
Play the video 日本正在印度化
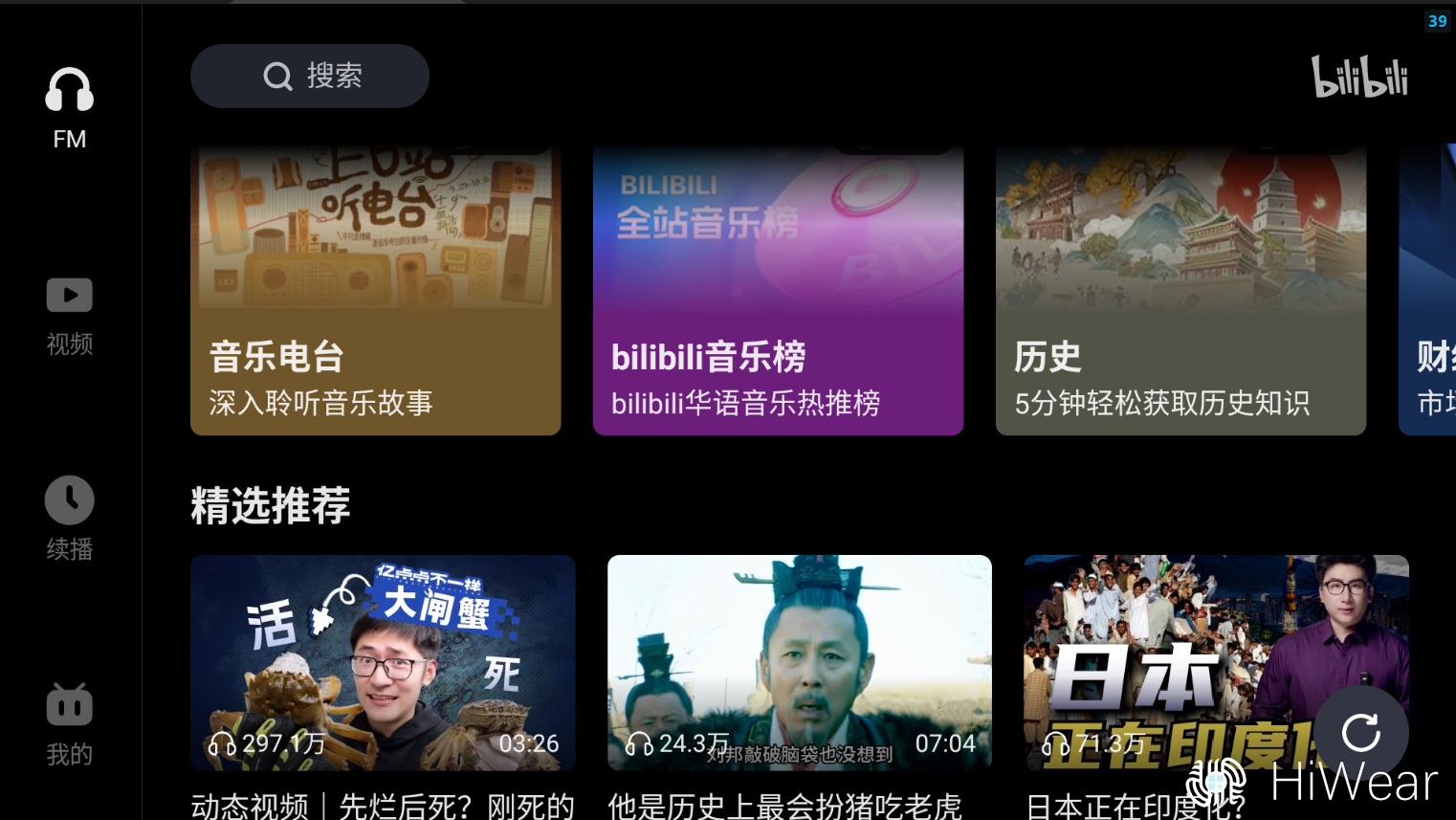1167,651
